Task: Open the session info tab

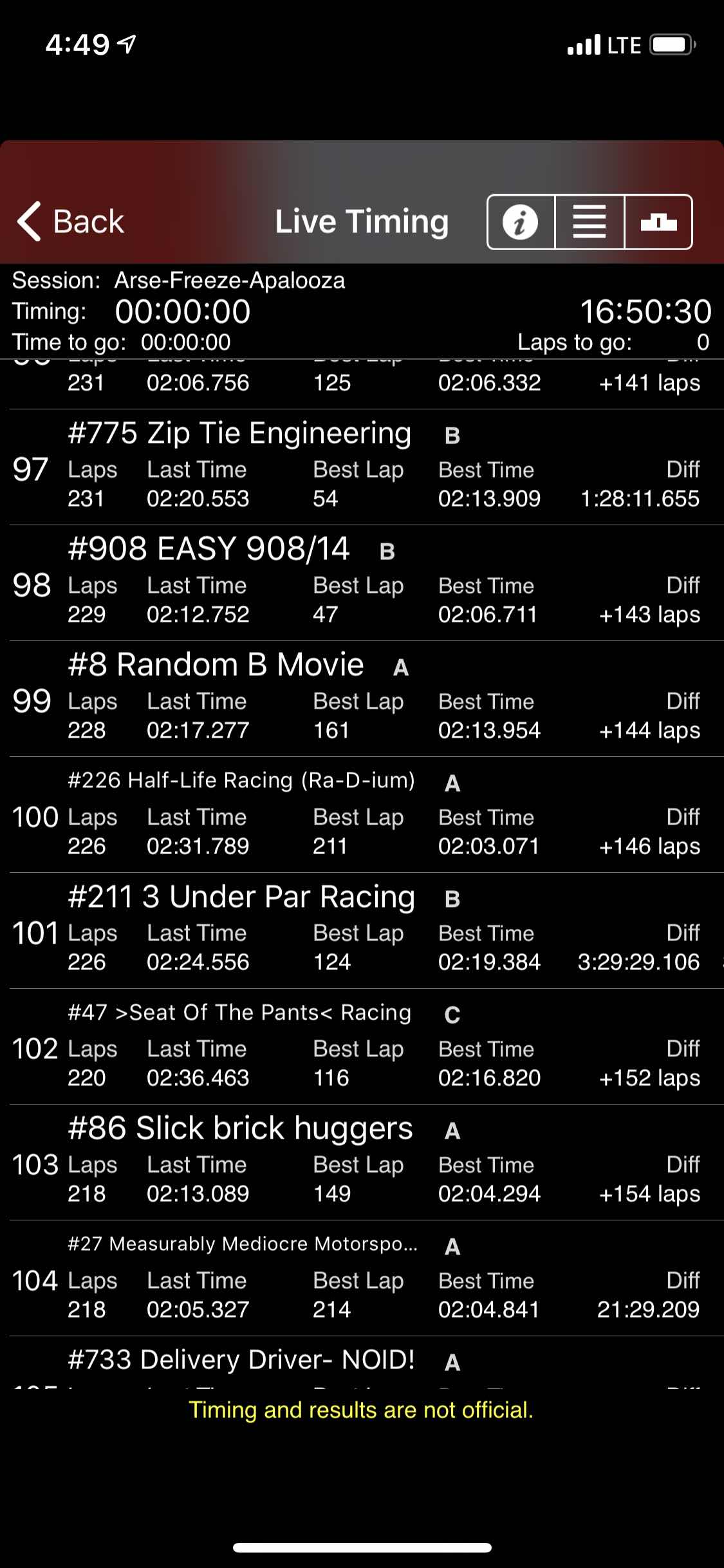Action: coord(521,221)
